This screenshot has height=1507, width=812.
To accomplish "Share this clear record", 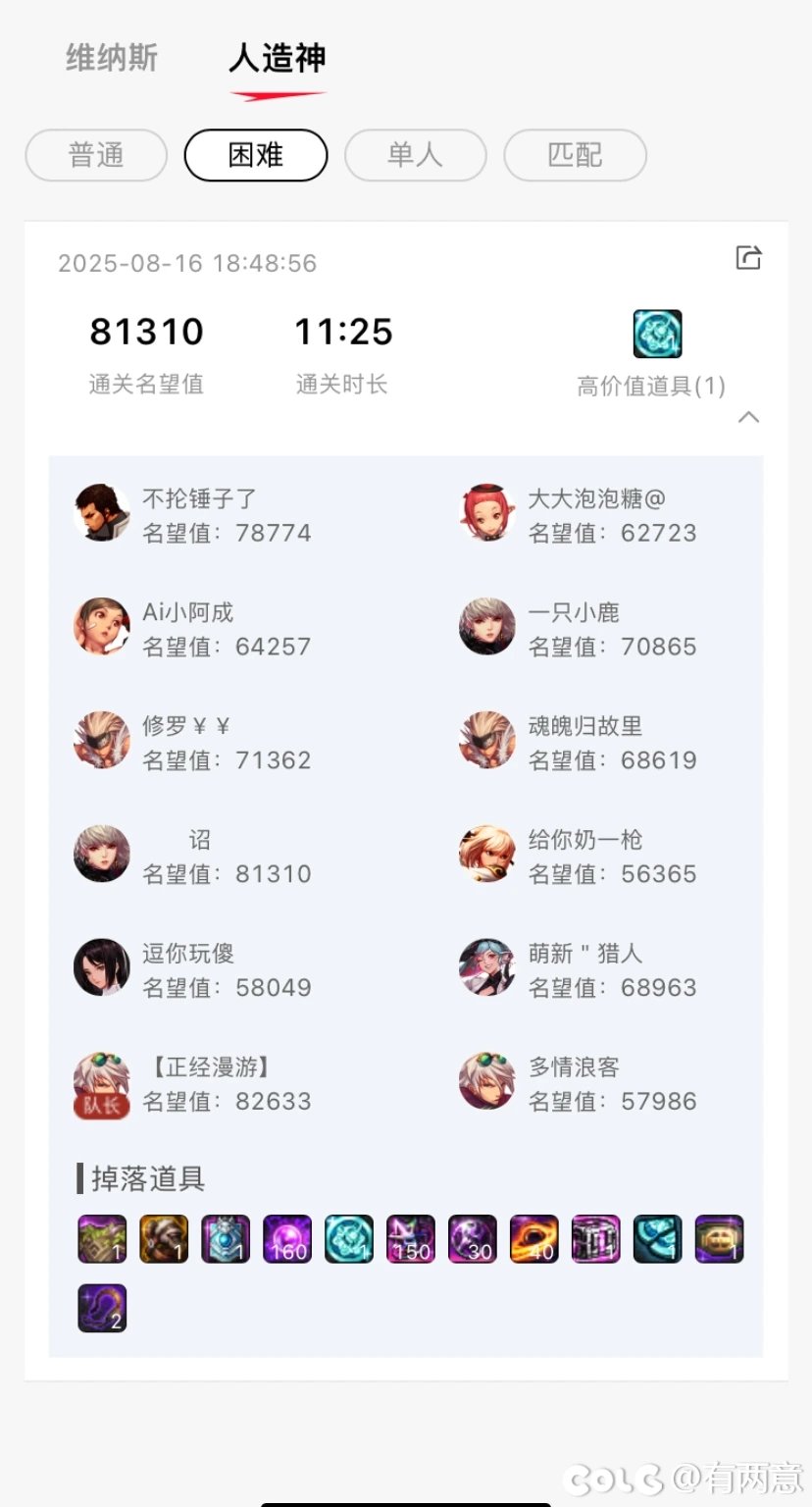I will (748, 258).
